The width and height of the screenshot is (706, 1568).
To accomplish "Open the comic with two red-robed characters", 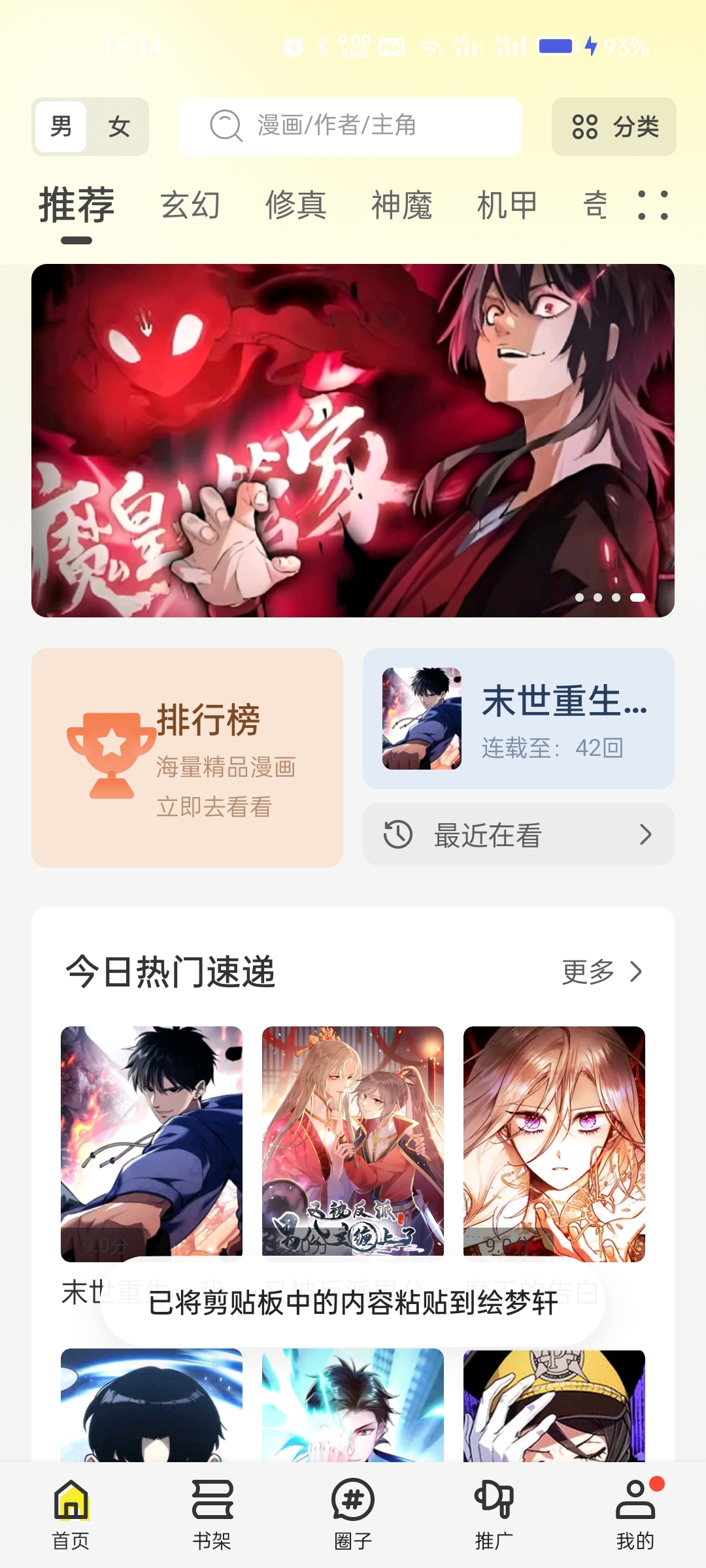I will point(353,1143).
